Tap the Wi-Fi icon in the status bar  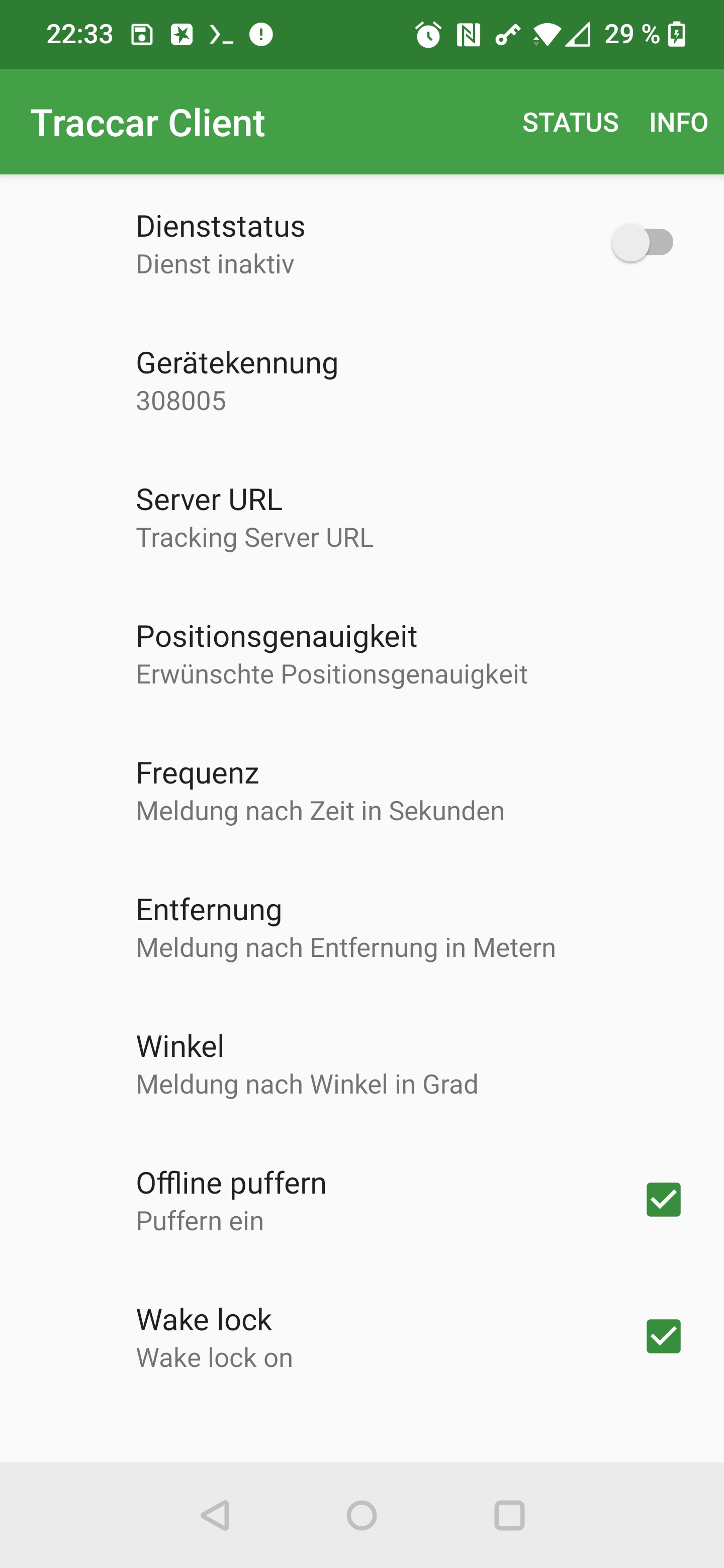click(x=547, y=35)
